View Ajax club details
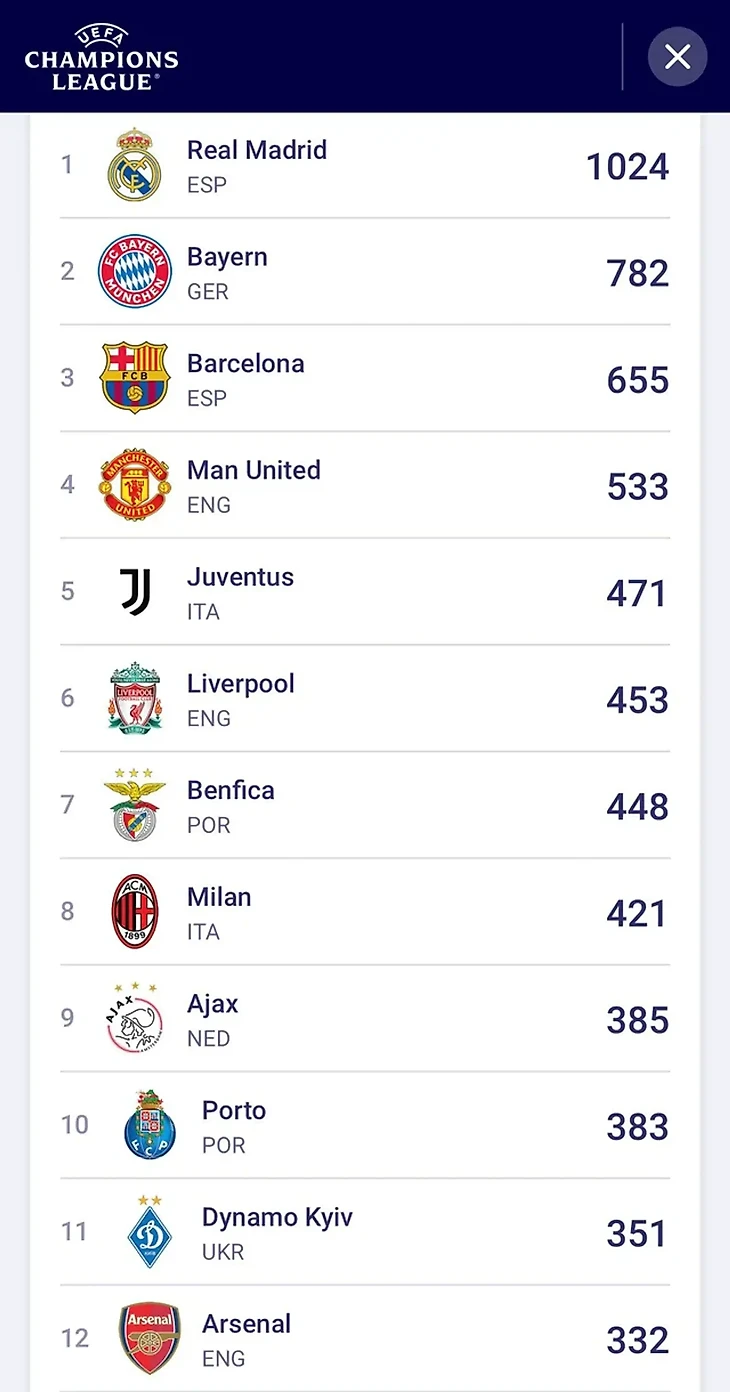 [365, 1019]
